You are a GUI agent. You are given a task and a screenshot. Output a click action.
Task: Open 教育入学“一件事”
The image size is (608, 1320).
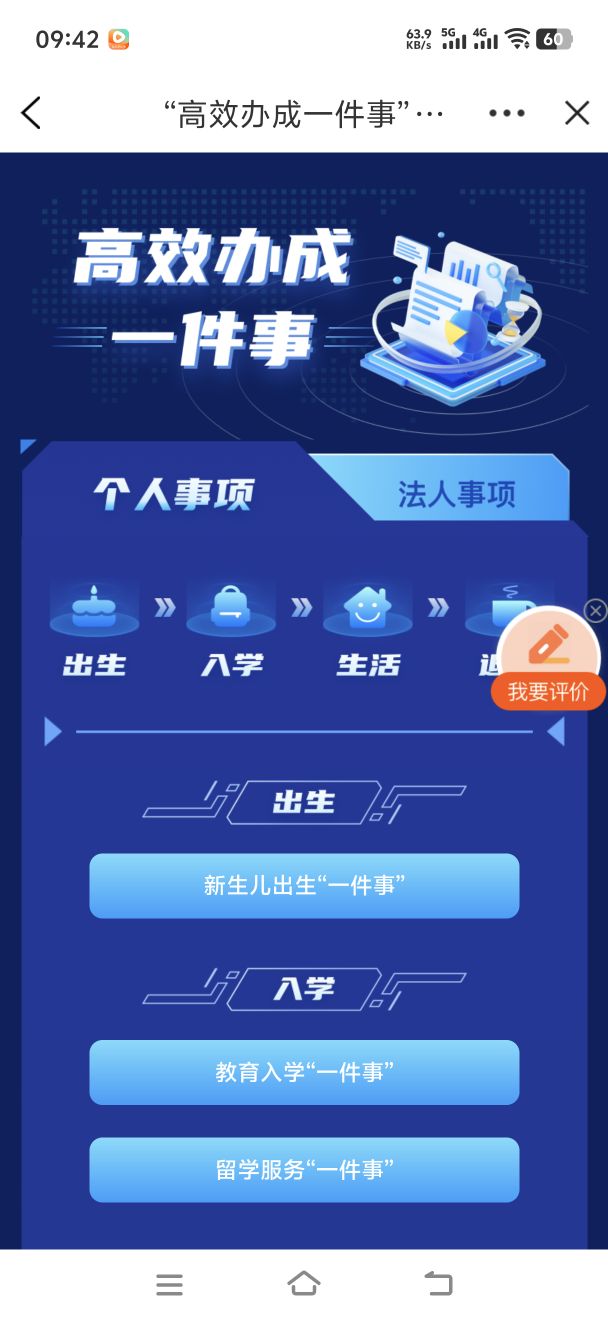(304, 1072)
